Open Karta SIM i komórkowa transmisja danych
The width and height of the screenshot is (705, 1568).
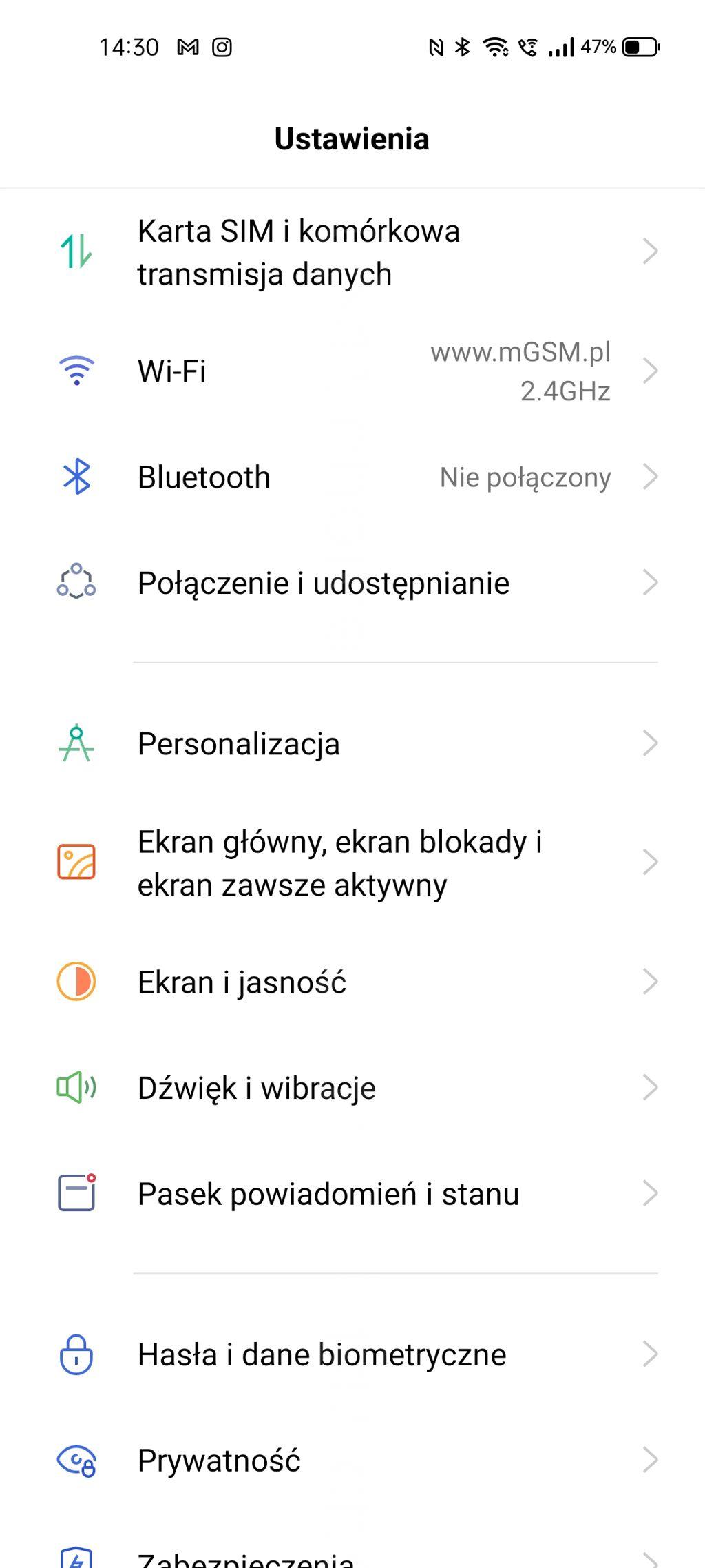tap(298, 252)
